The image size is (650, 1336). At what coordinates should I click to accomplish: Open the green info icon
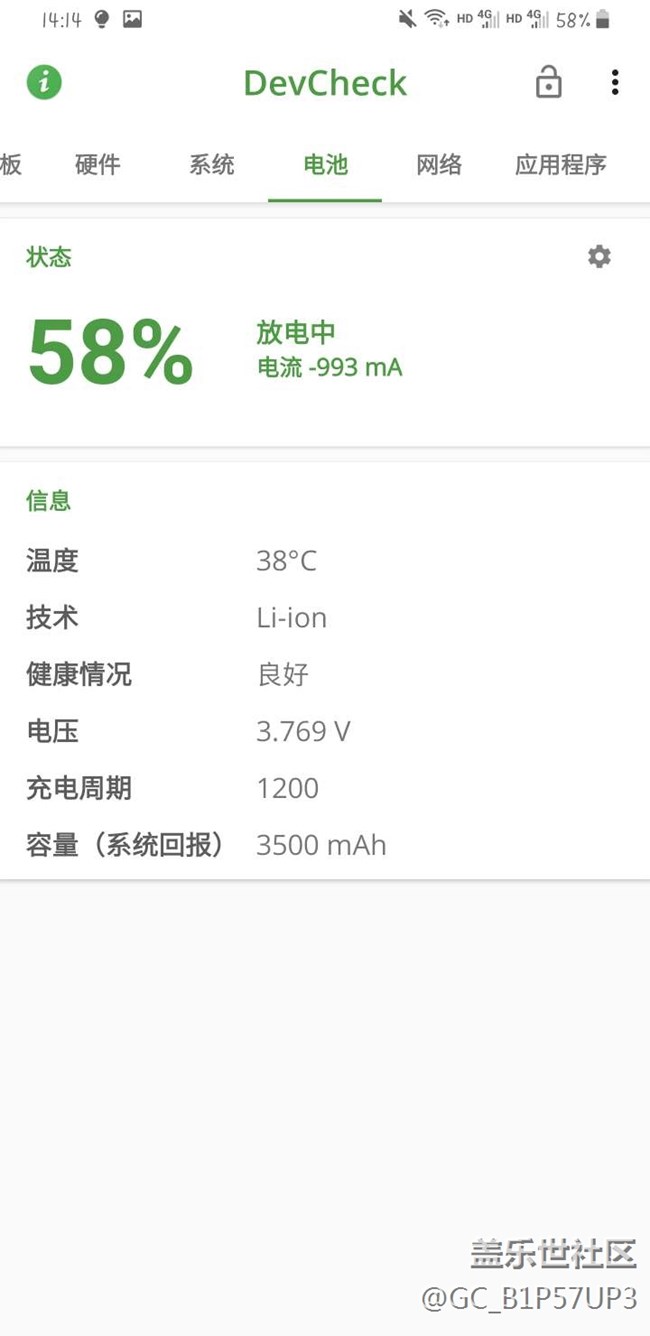pos(44,82)
